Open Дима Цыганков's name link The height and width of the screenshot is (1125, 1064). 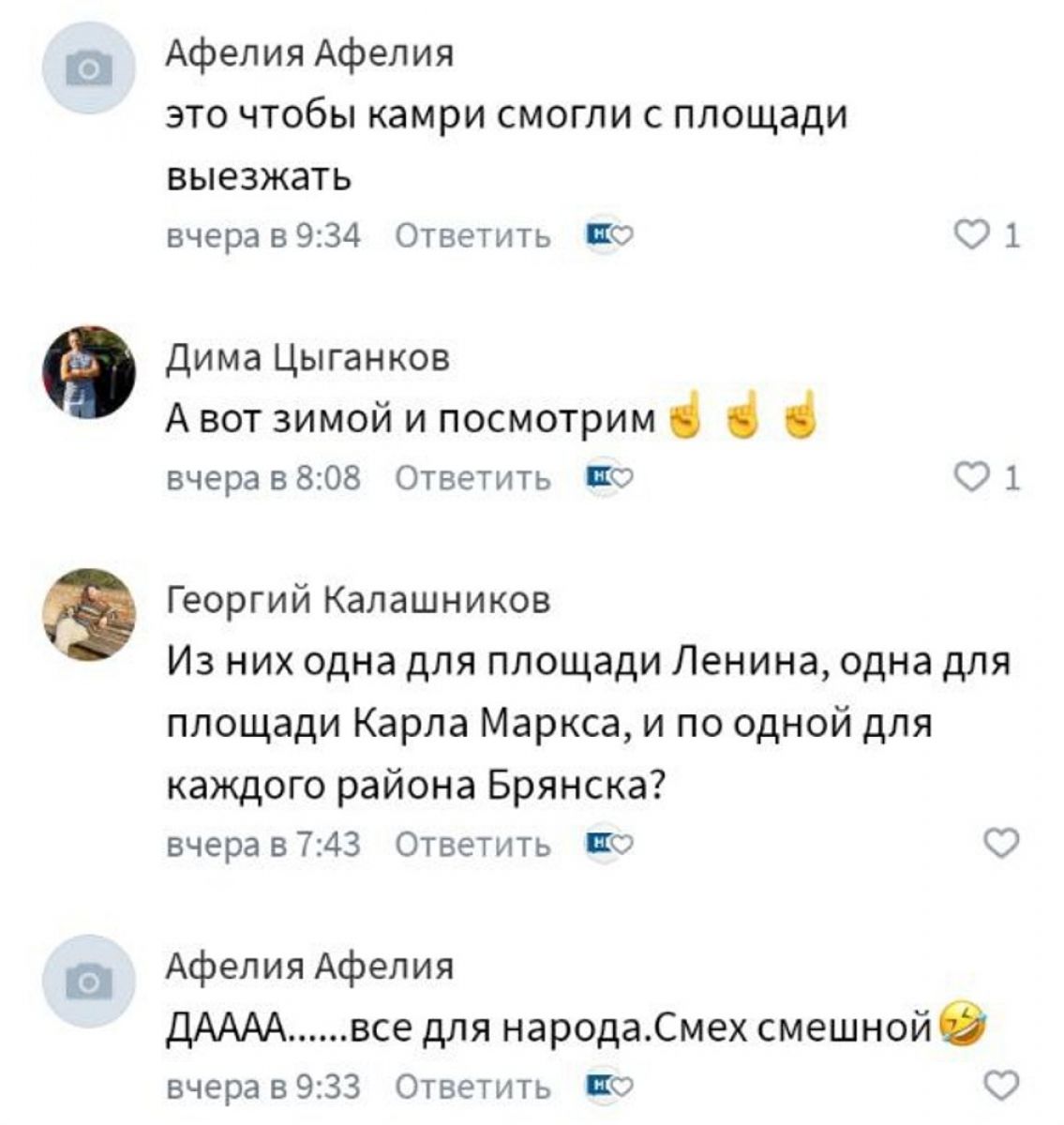tap(307, 357)
